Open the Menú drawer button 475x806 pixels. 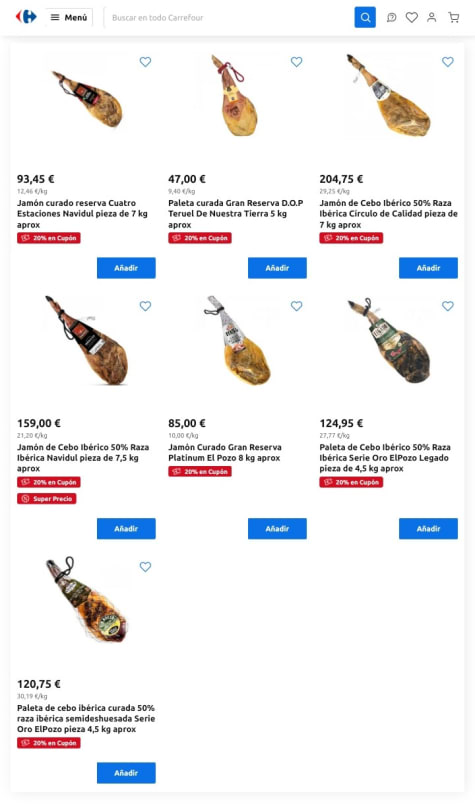pos(69,17)
